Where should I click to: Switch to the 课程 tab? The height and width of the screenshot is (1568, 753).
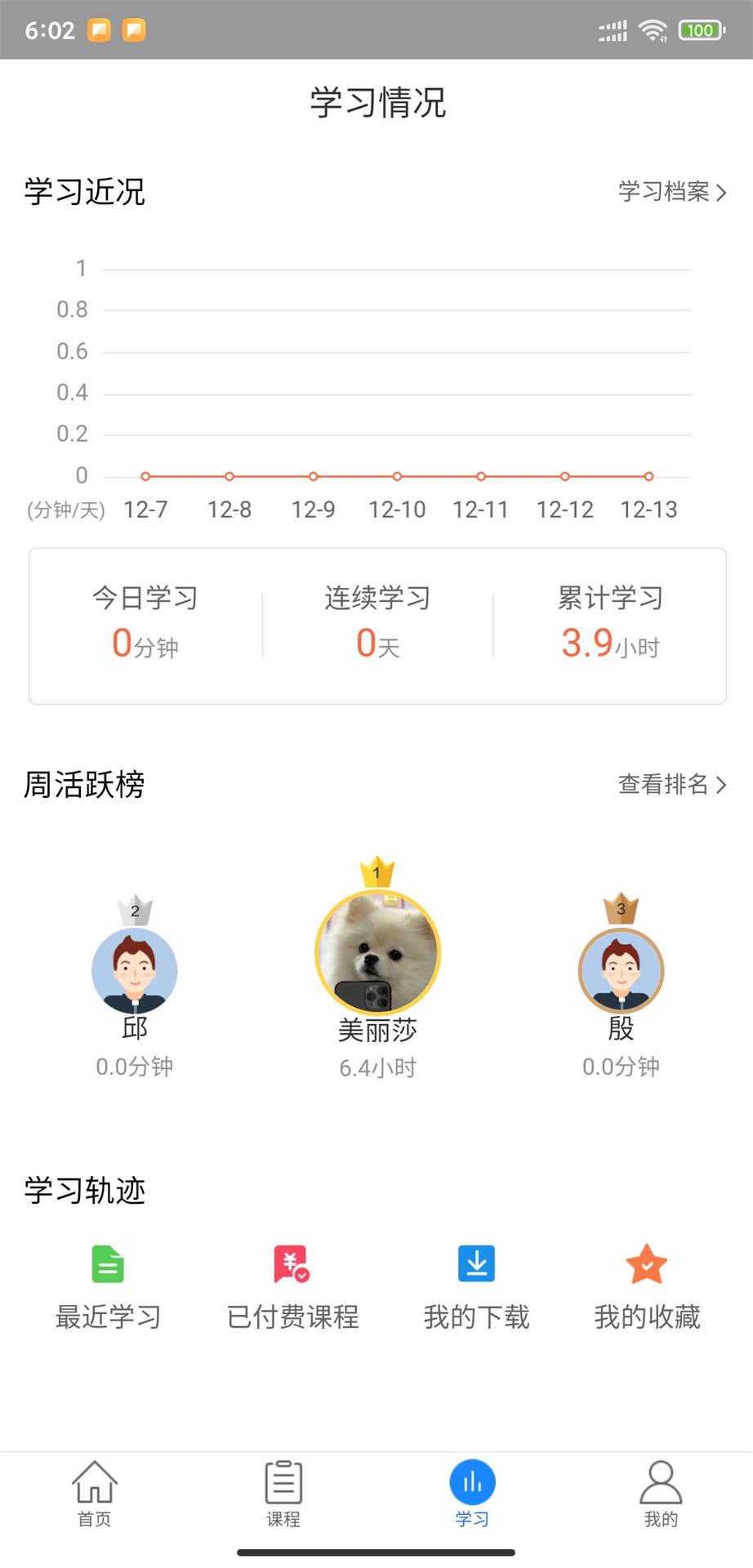[283, 1493]
